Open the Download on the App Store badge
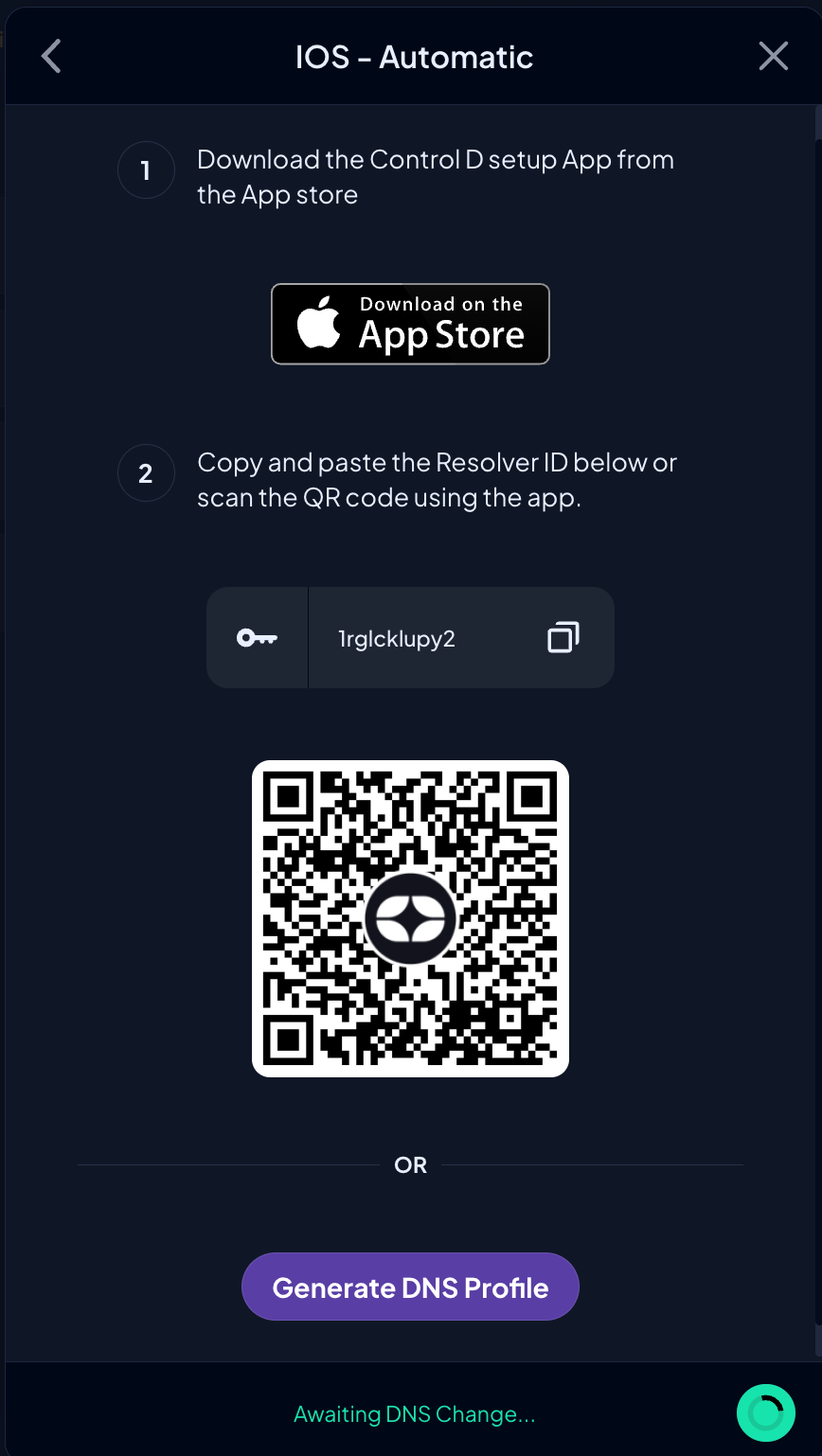The width and height of the screenshot is (822, 1456). [410, 324]
